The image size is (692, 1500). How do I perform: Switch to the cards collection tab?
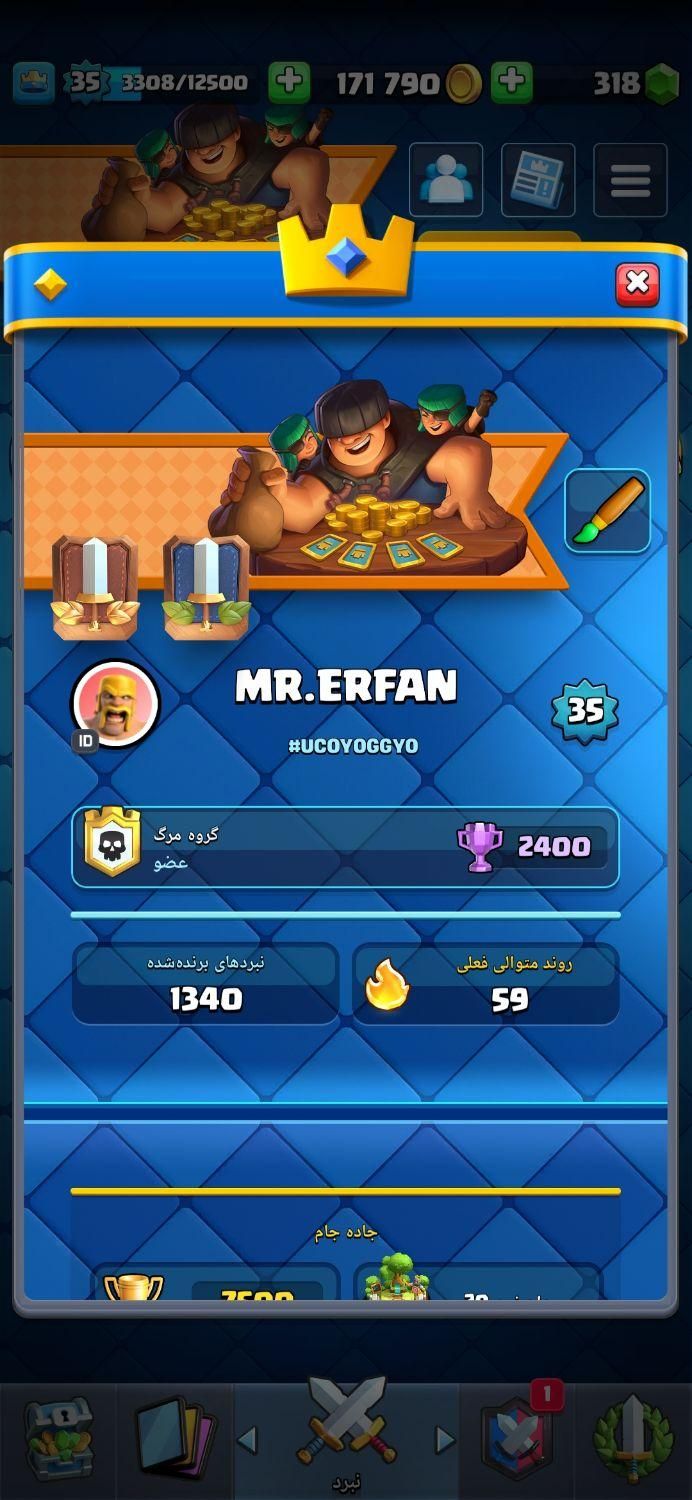click(174, 1440)
